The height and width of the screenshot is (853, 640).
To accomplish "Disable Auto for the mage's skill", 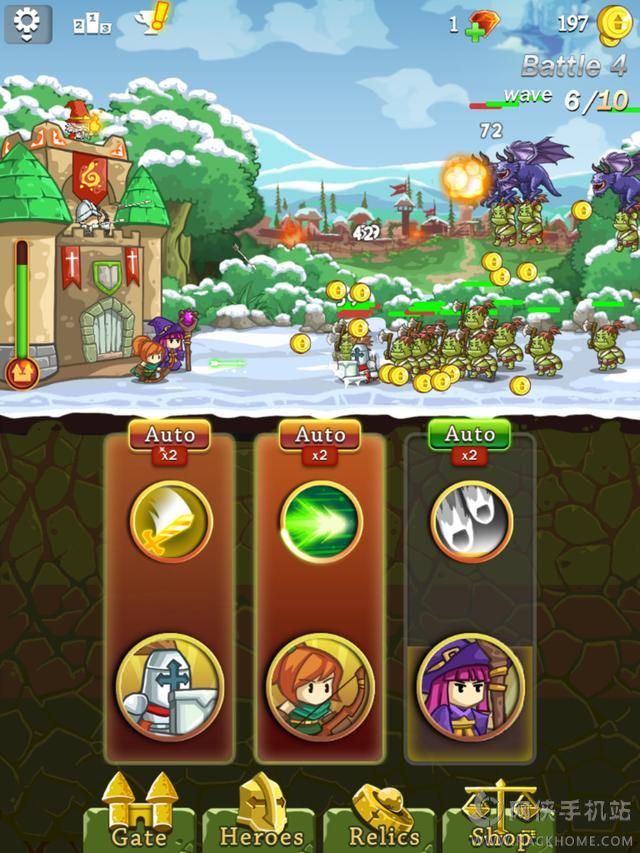I will (x=469, y=435).
